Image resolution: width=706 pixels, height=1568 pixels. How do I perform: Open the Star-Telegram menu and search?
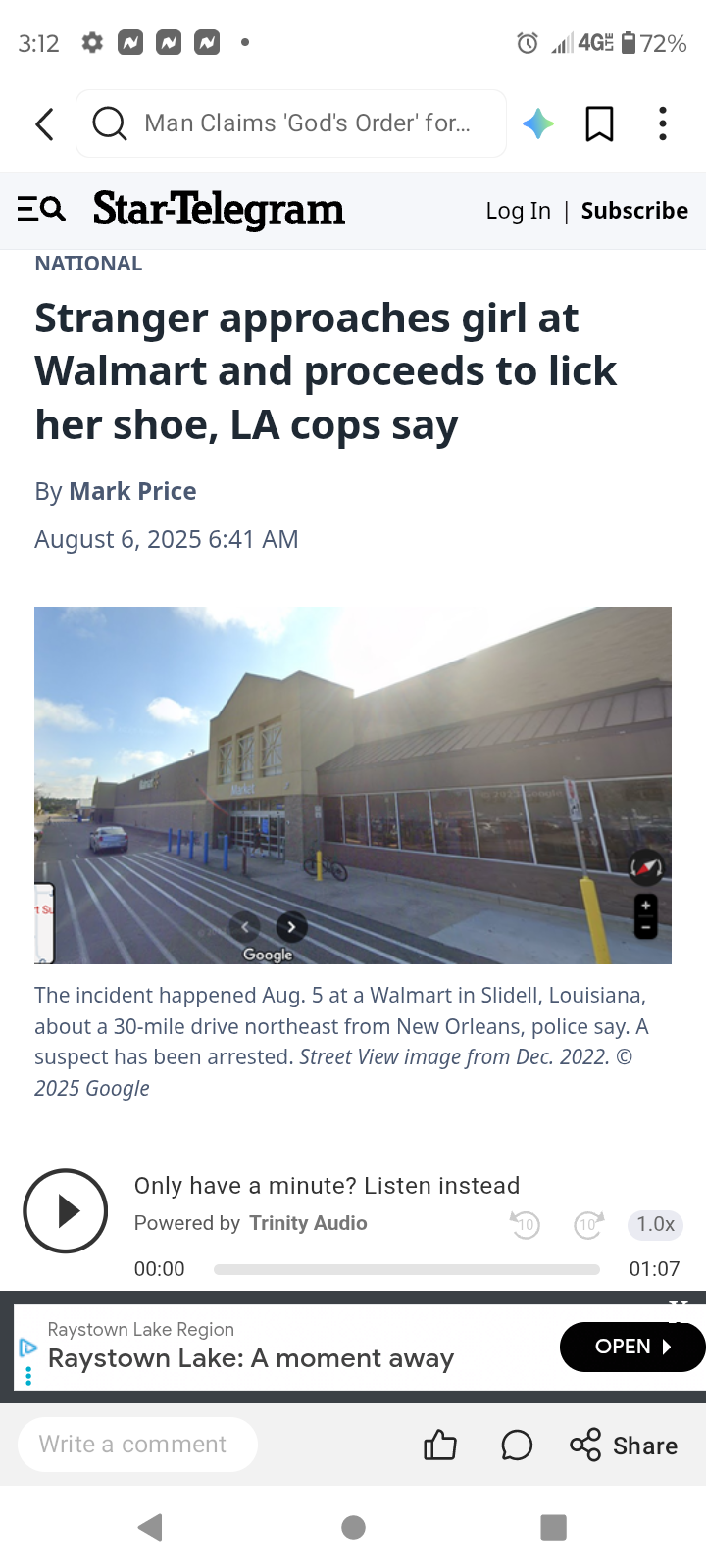click(41, 209)
